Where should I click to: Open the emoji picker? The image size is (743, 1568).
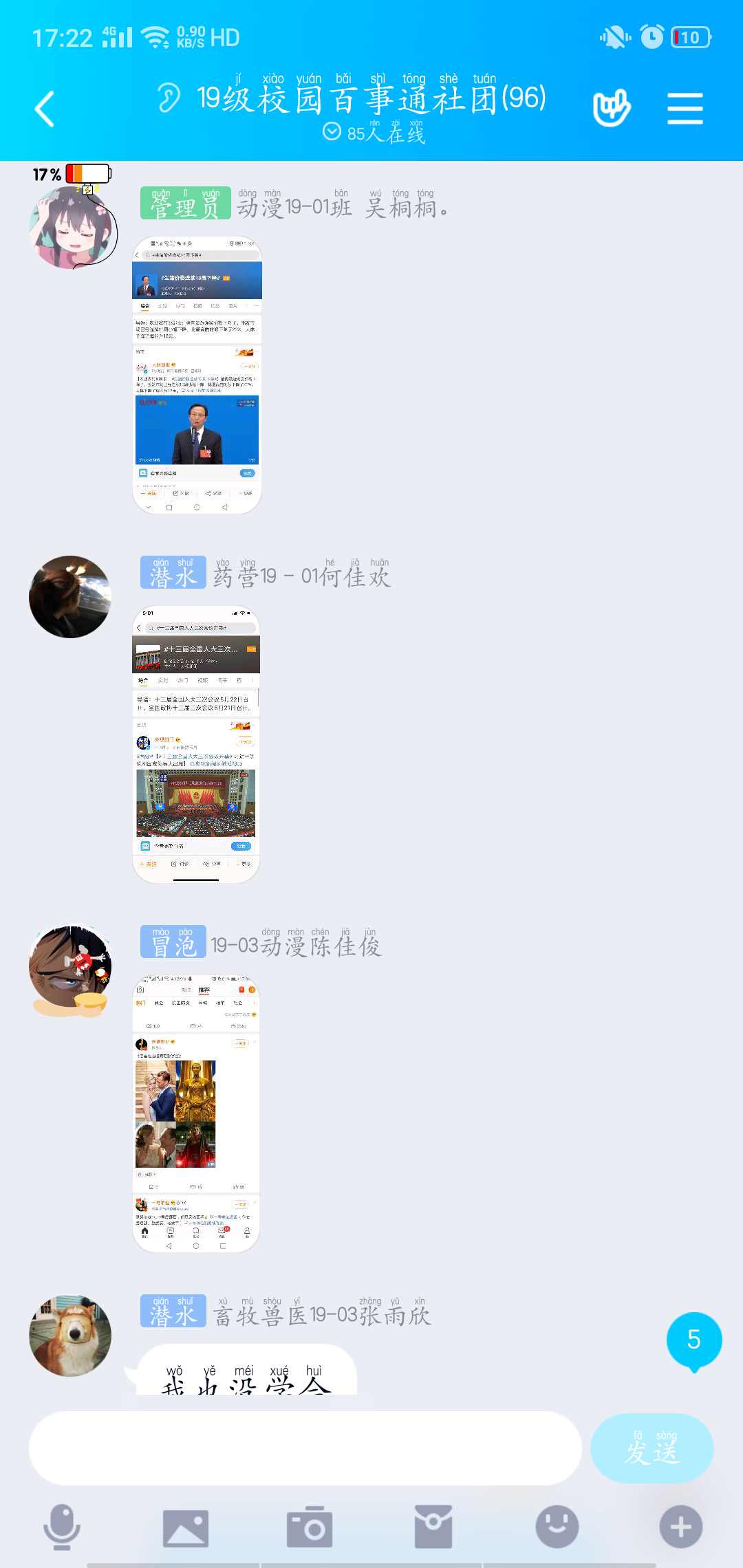click(x=557, y=1526)
